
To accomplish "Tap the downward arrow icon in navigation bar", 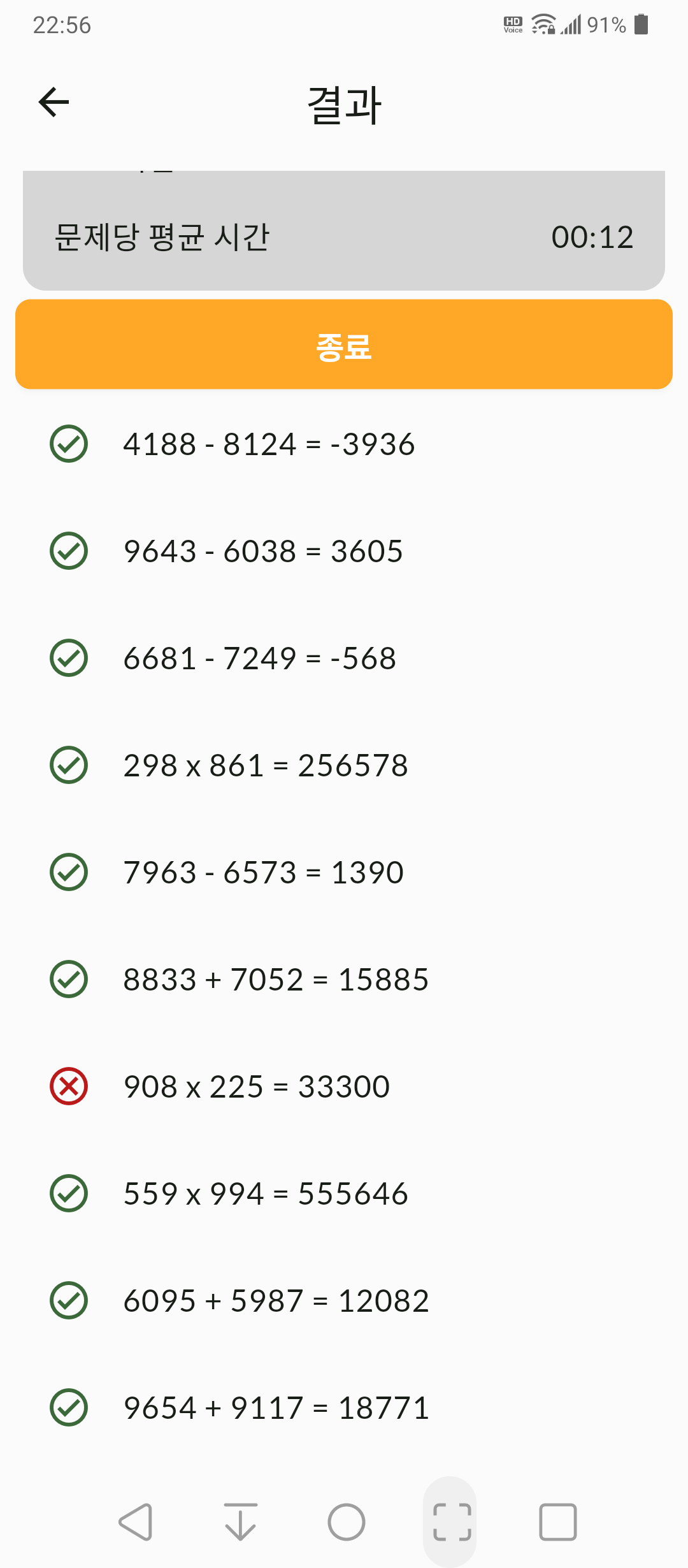I will [x=240, y=1522].
